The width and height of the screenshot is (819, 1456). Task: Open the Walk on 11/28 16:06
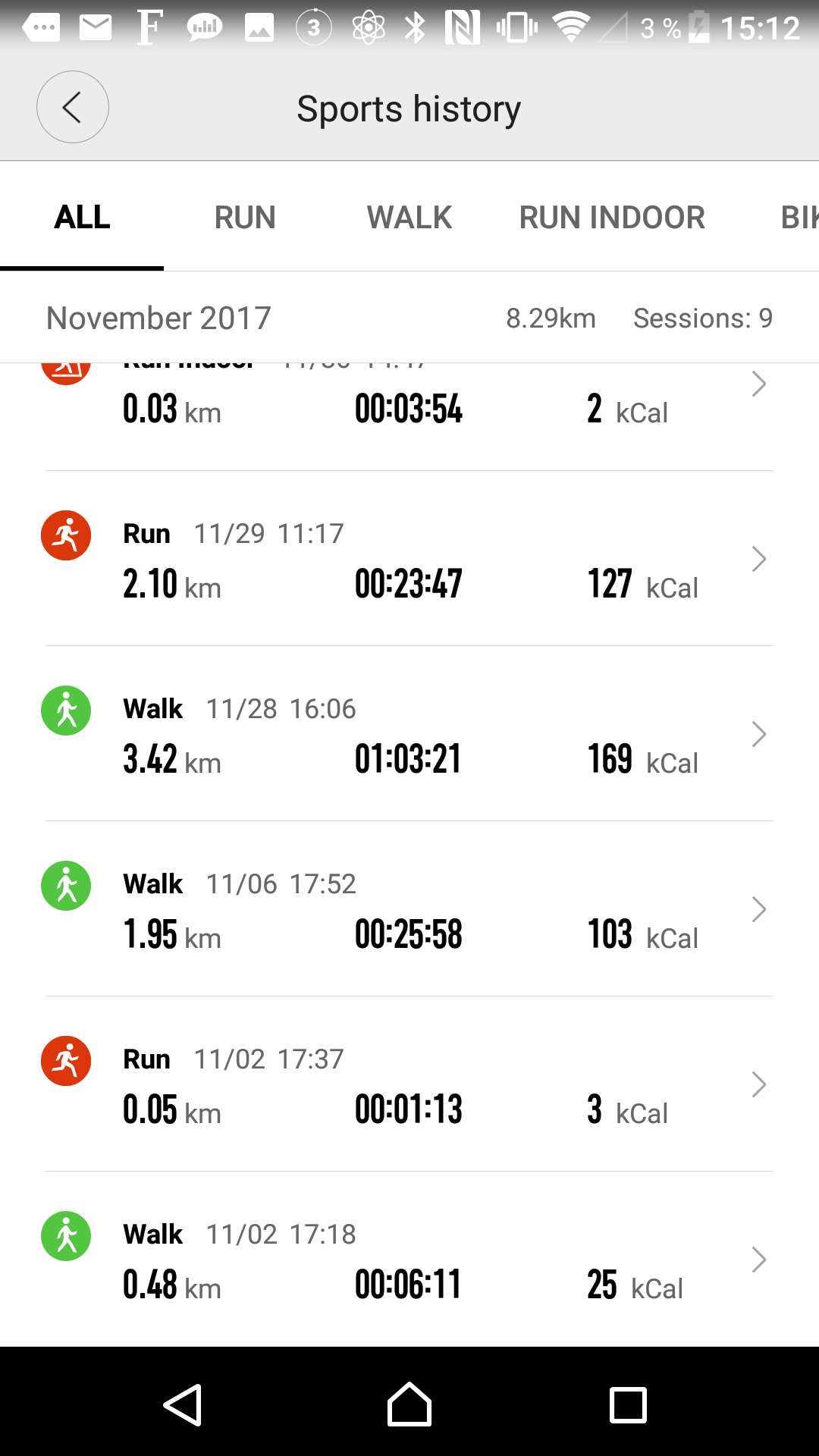409,734
